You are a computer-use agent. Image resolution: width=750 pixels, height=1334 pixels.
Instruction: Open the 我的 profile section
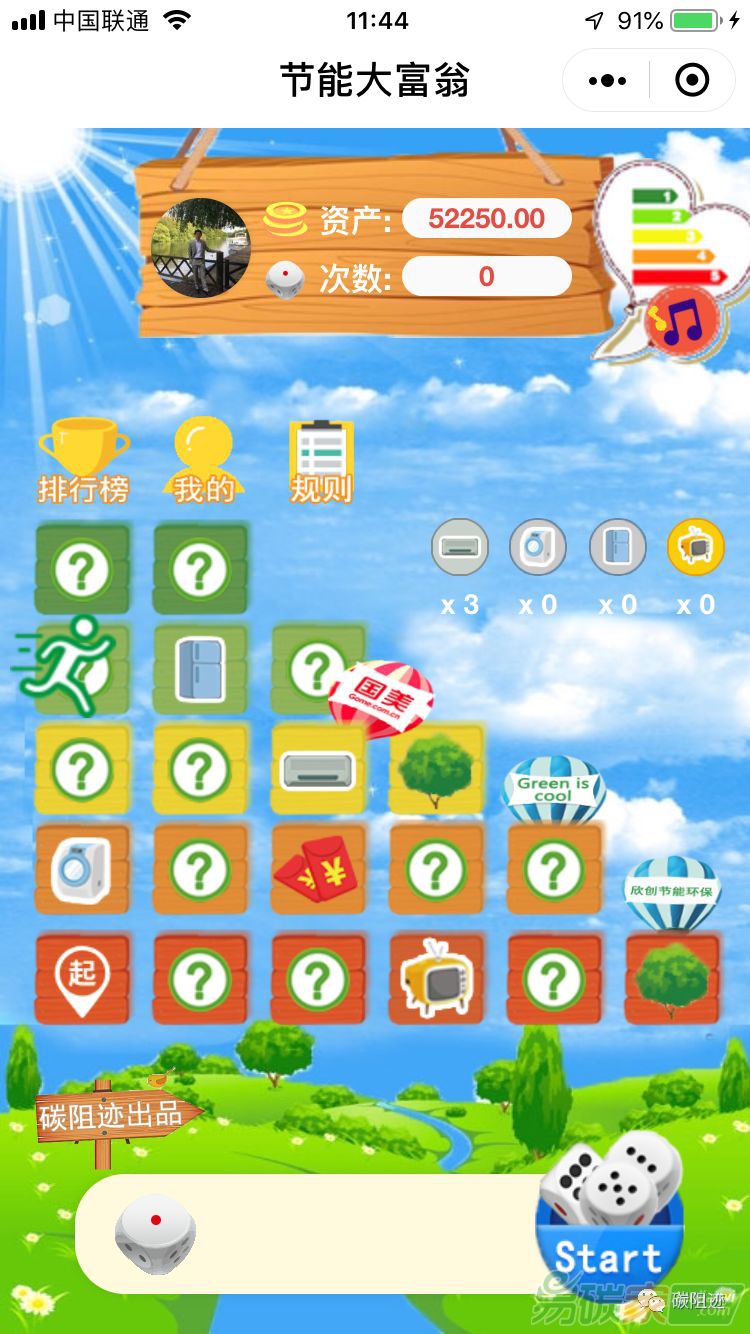click(203, 461)
